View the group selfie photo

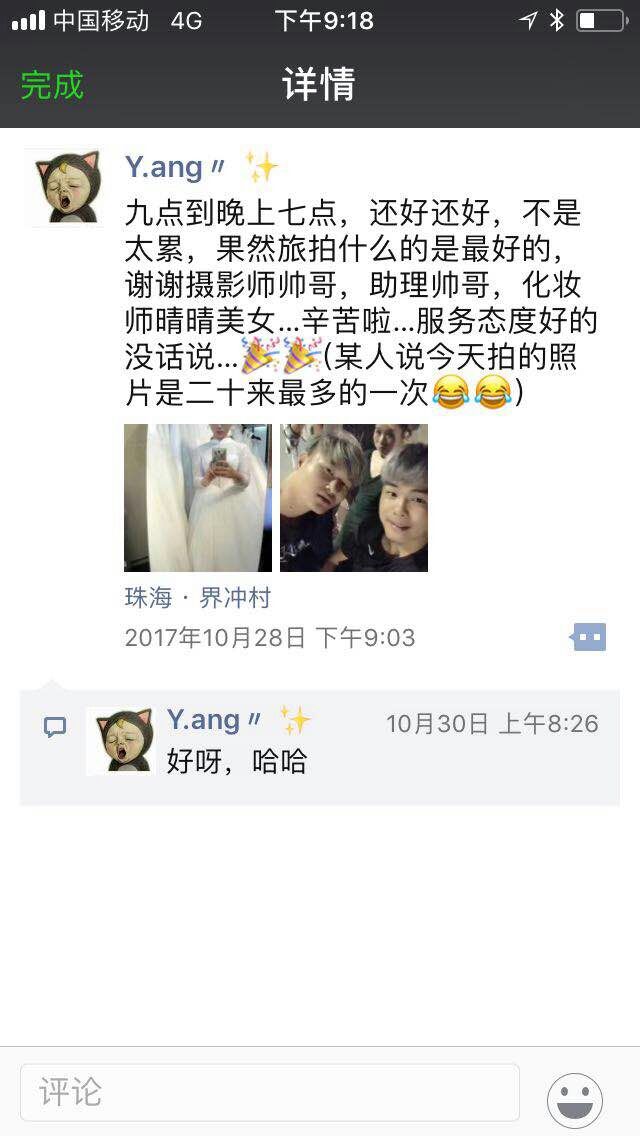(x=354, y=498)
